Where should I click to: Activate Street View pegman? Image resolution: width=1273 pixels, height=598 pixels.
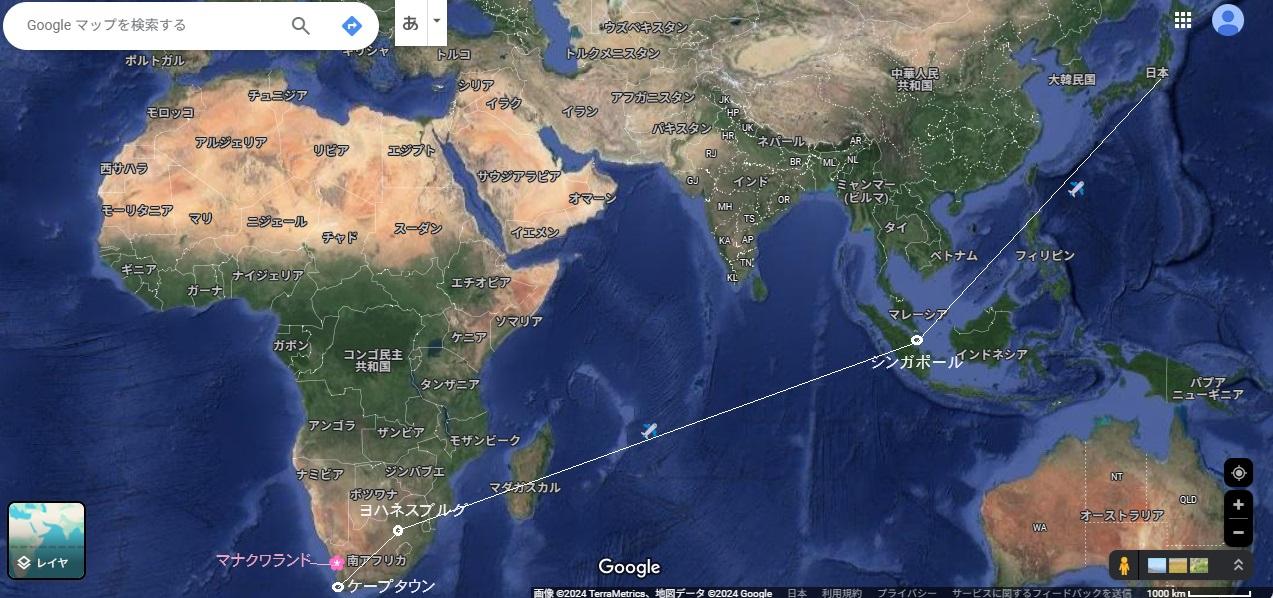point(1124,565)
